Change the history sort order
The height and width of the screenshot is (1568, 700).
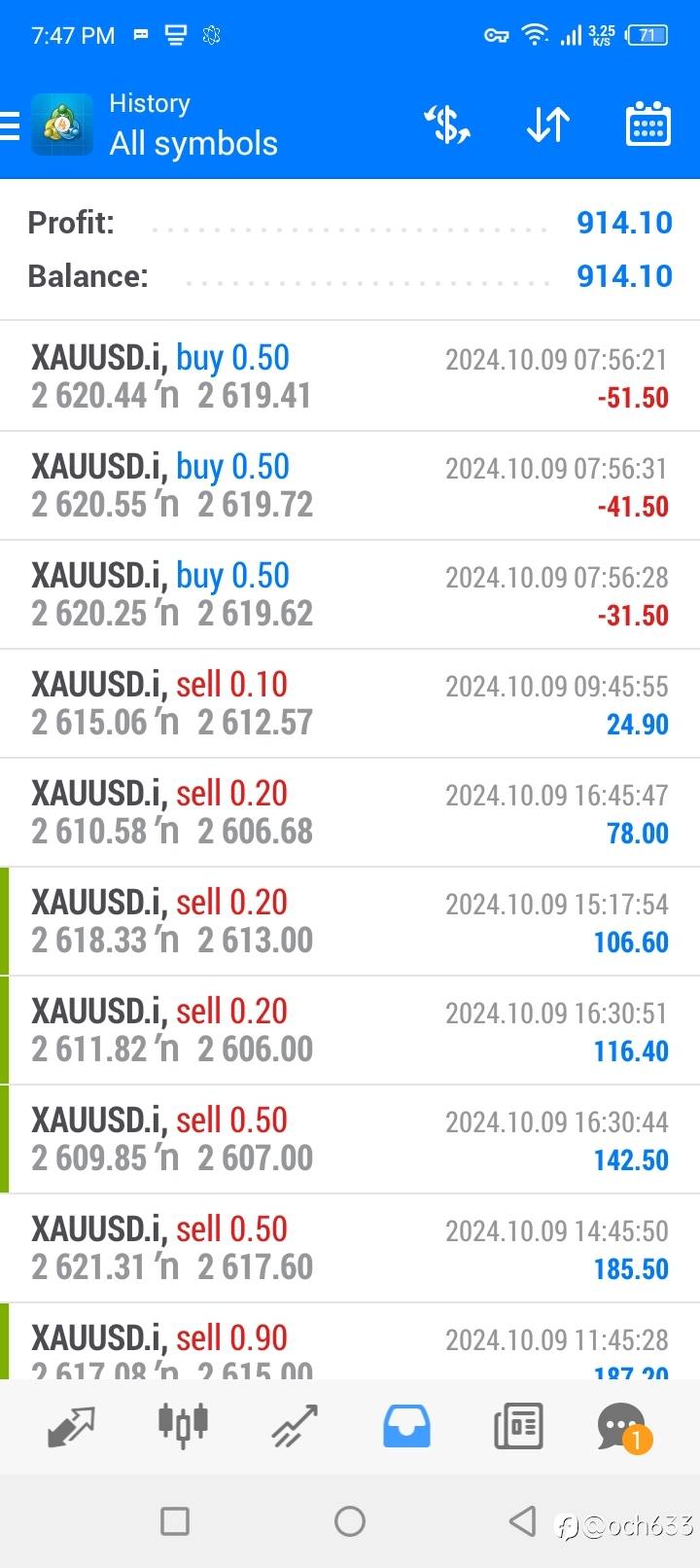(547, 125)
